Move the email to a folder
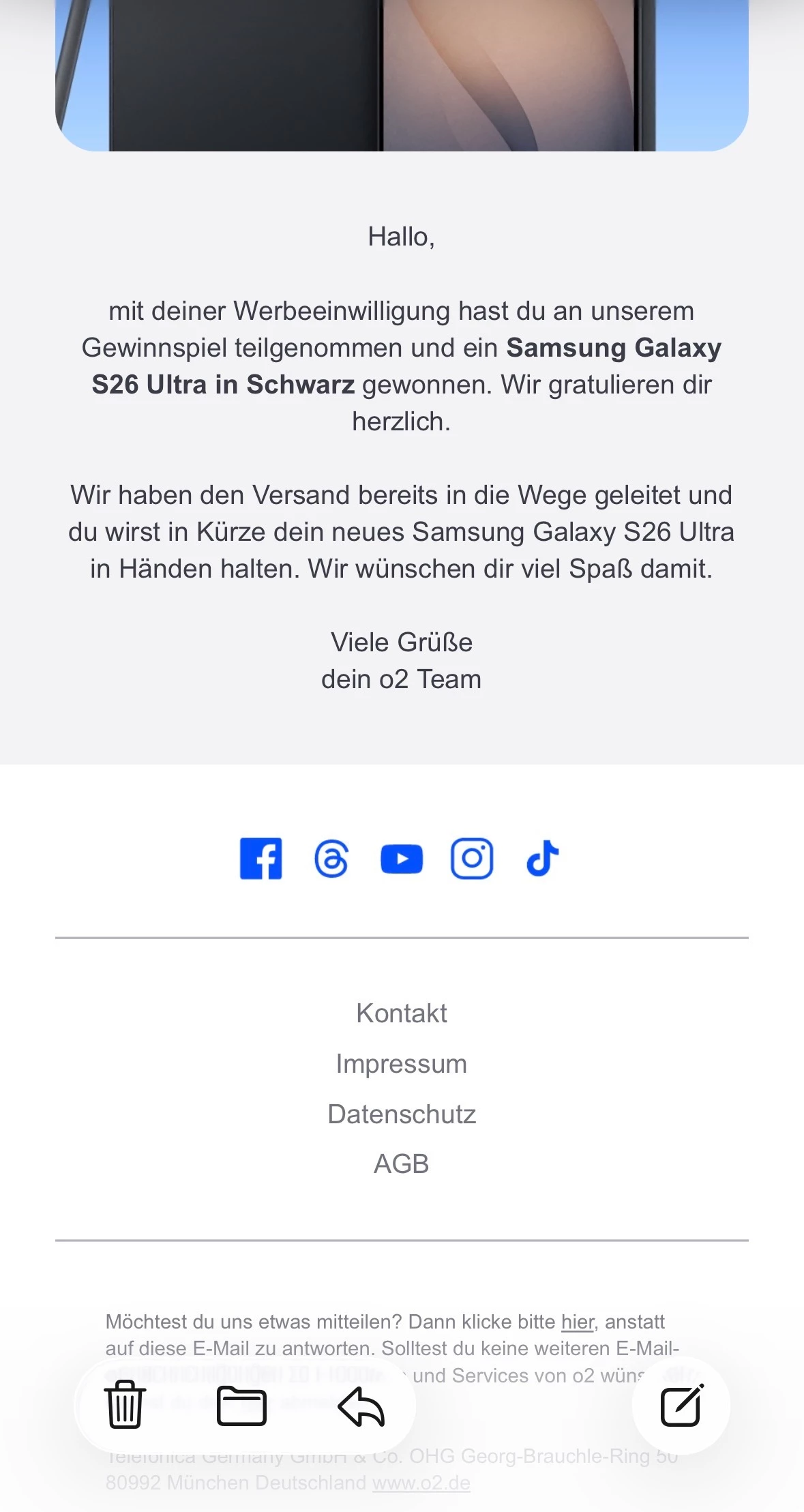This screenshot has height=1512, width=804. [241, 1406]
